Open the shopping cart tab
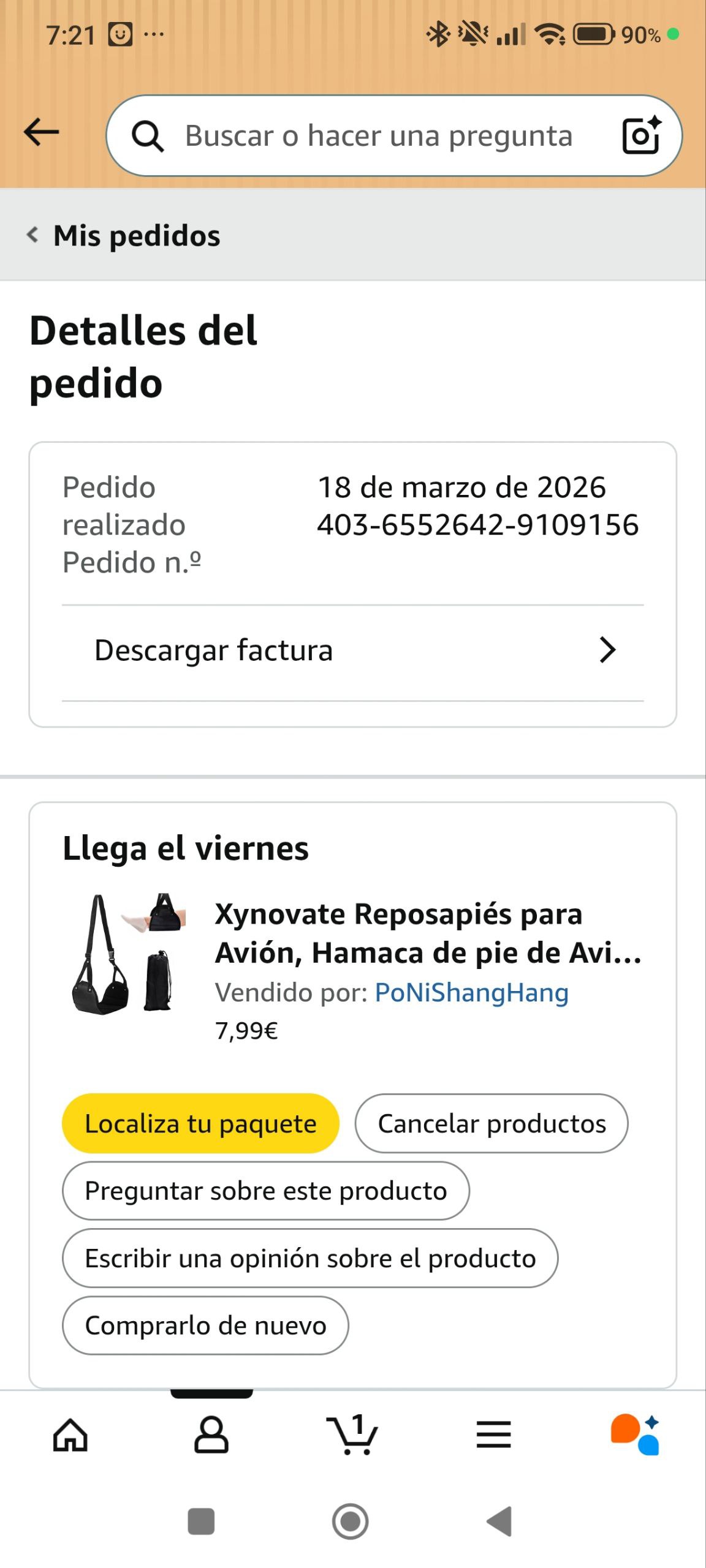706x1568 pixels. [x=352, y=1435]
